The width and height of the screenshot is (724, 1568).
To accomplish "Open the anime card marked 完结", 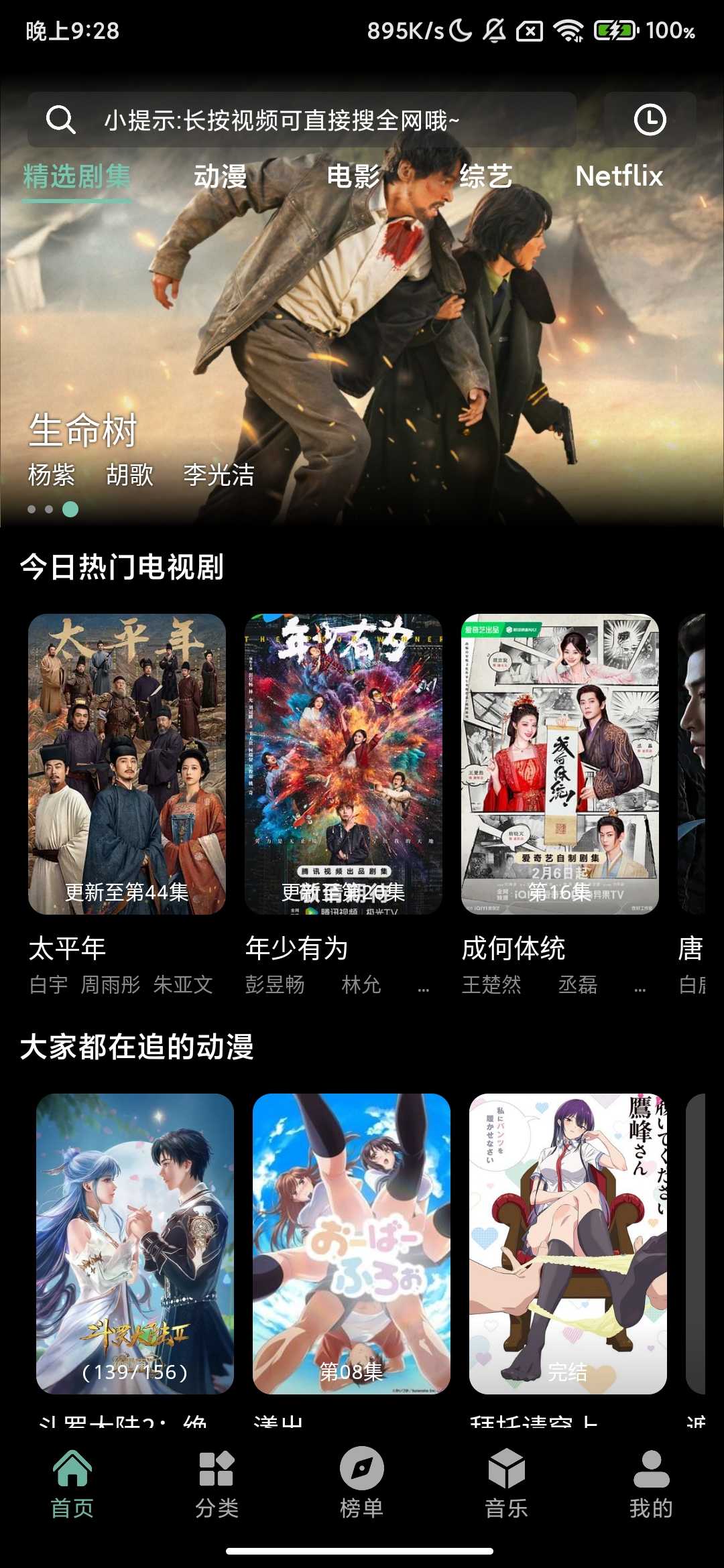I will click(x=568, y=1244).
